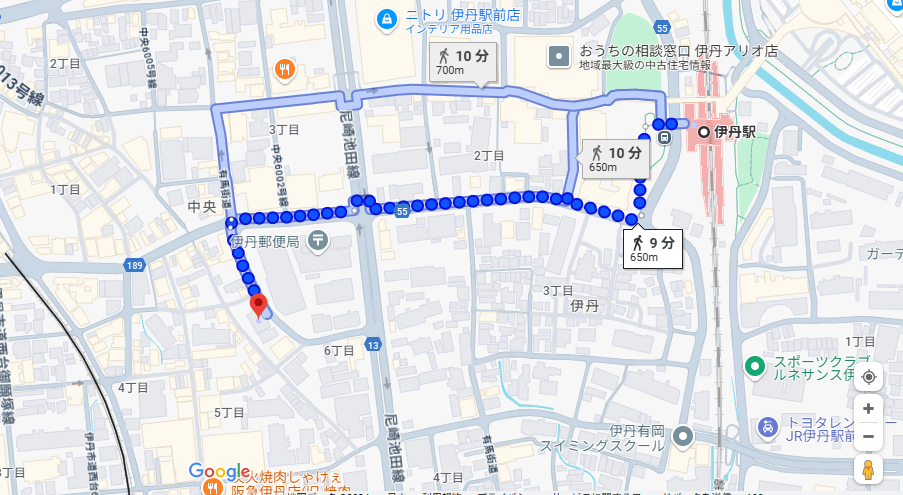Center map on my location

pos(868,377)
